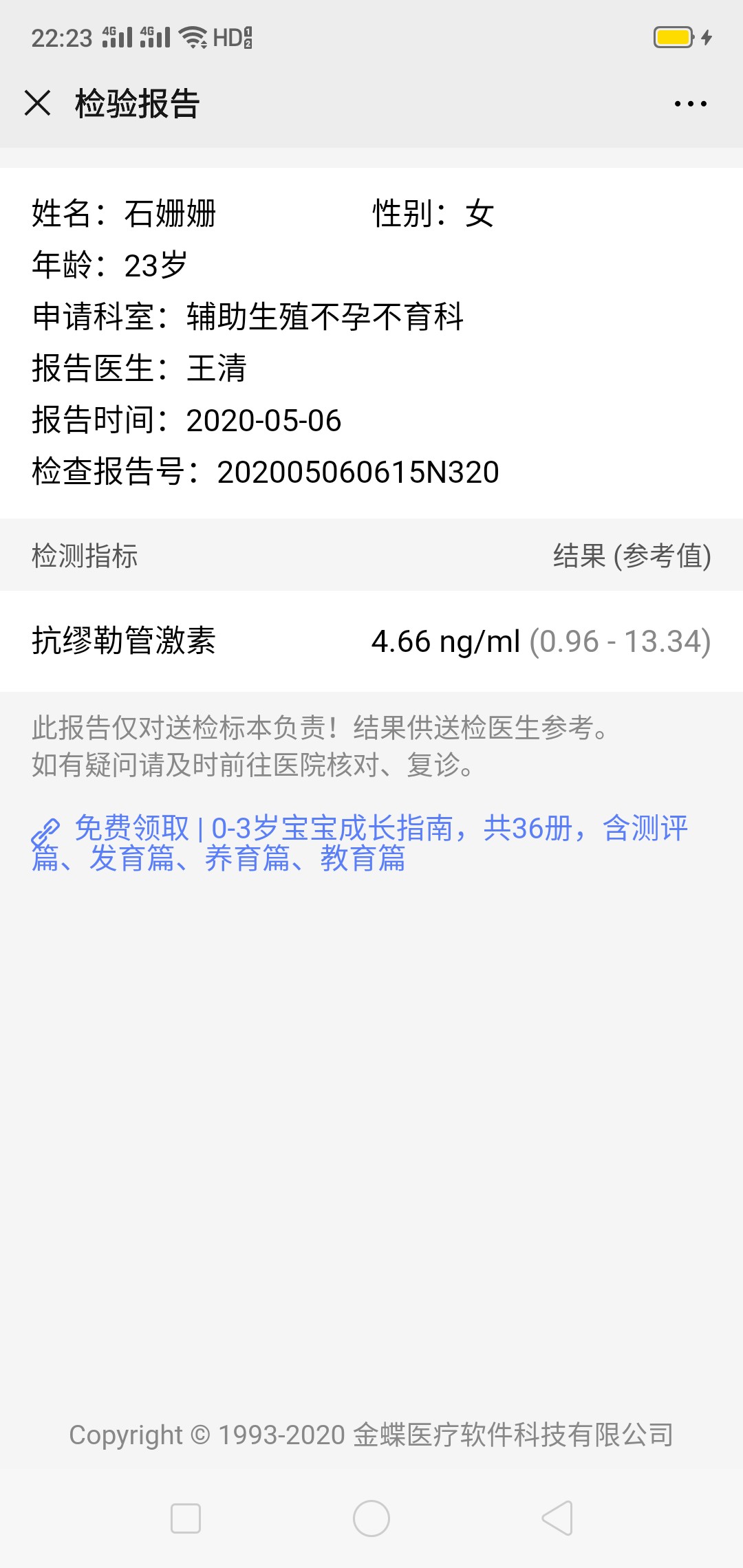
Task: Open the system recent apps view
Action: (186, 1518)
